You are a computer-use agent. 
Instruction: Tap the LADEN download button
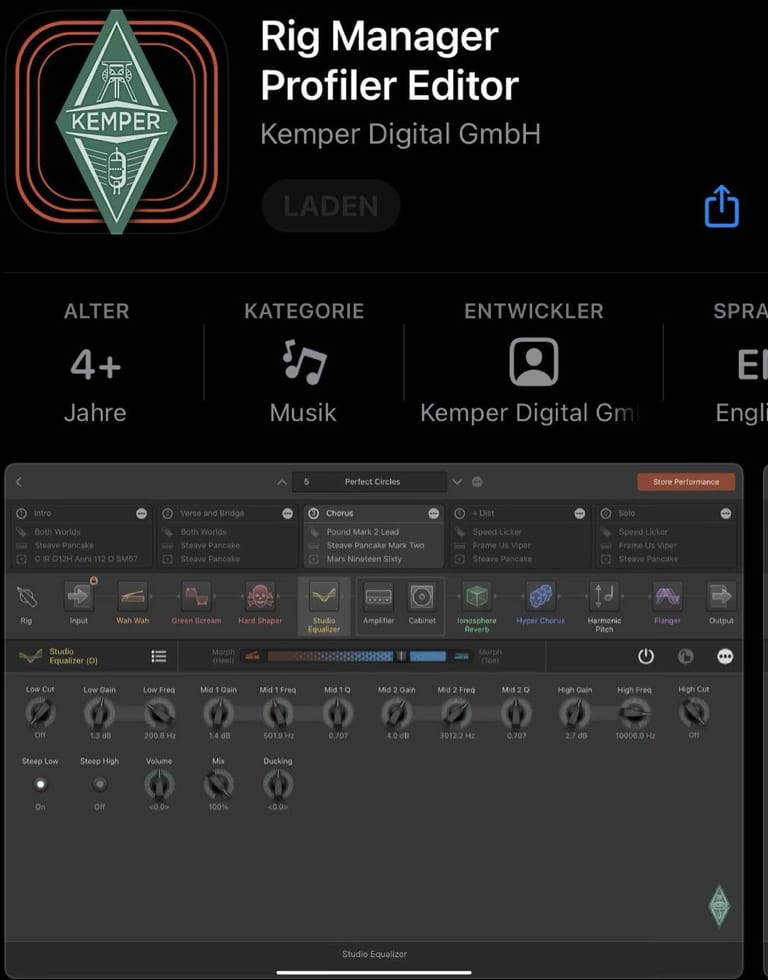[331, 207]
